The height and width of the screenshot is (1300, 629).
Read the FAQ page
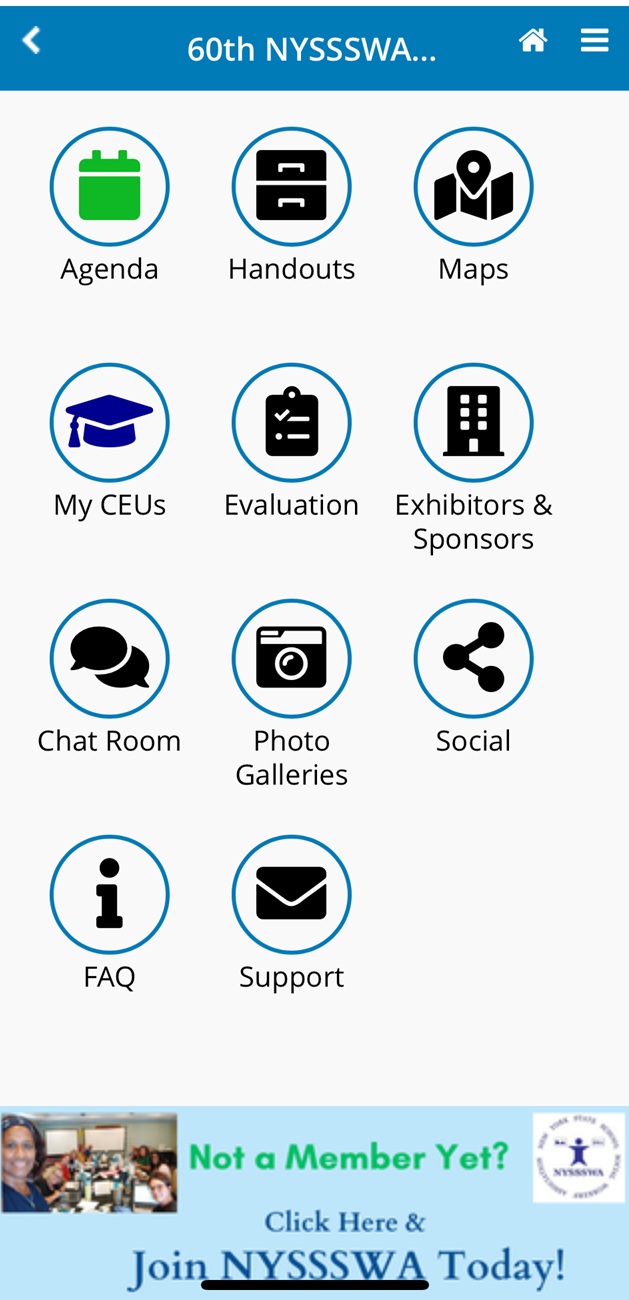(x=110, y=895)
